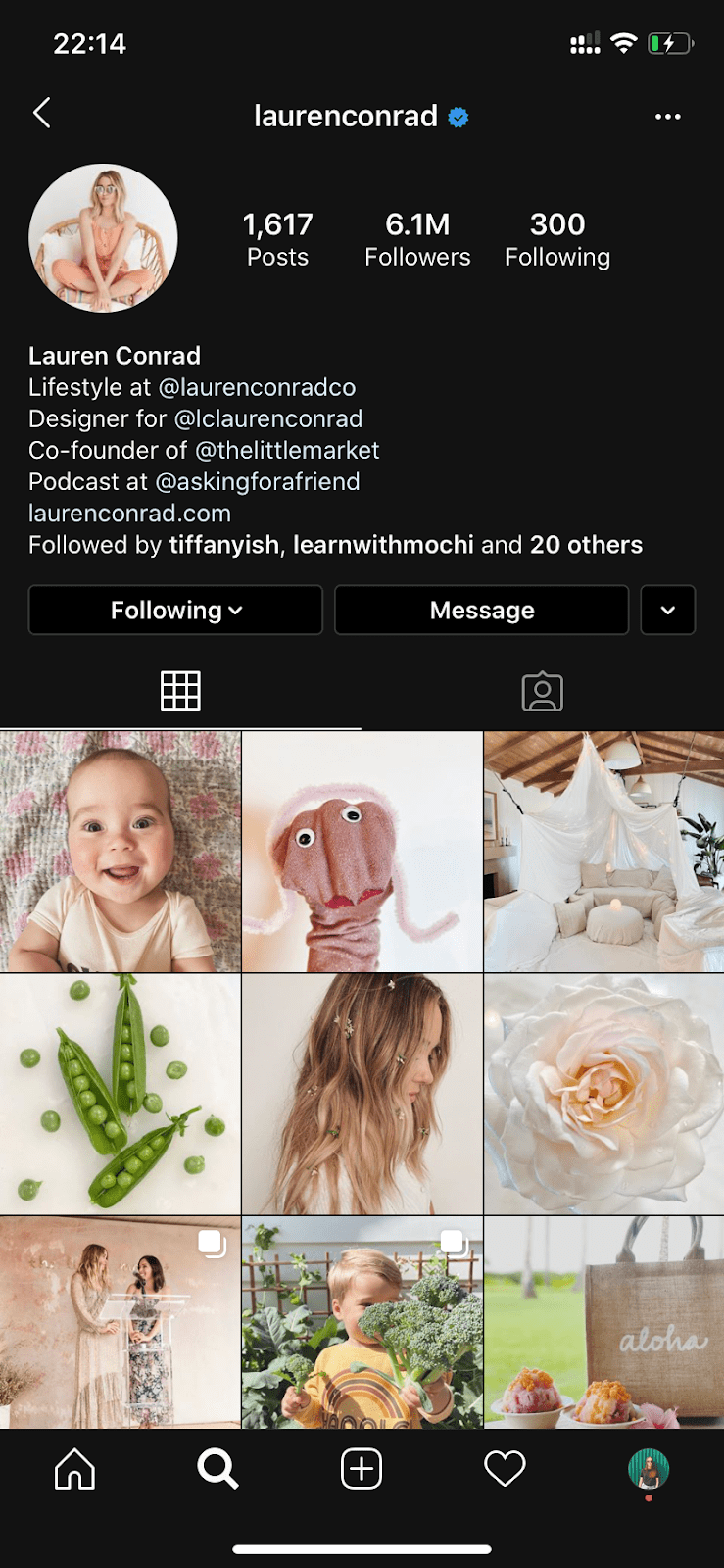Go to the Home feed
Viewport: 724px width, 1568px height.
[74, 1469]
